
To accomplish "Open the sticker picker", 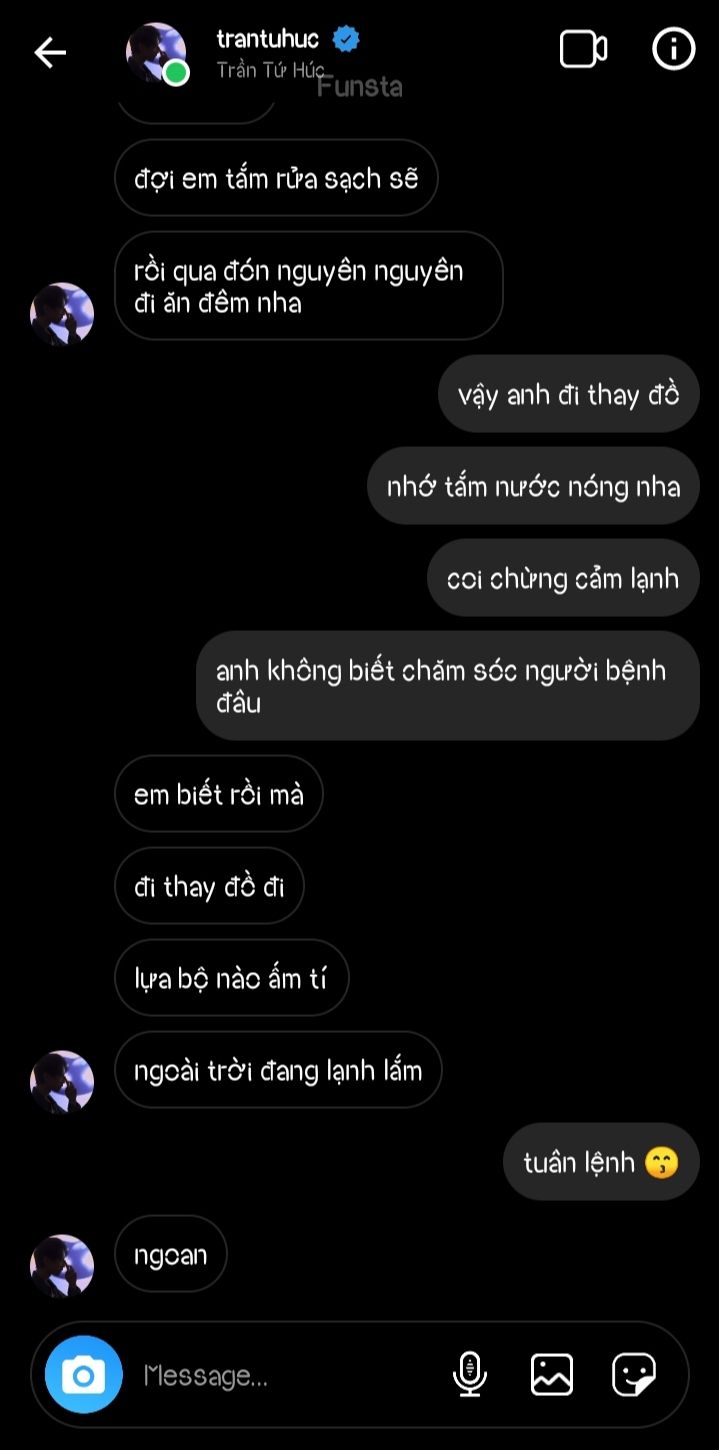I will (634, 1374).
